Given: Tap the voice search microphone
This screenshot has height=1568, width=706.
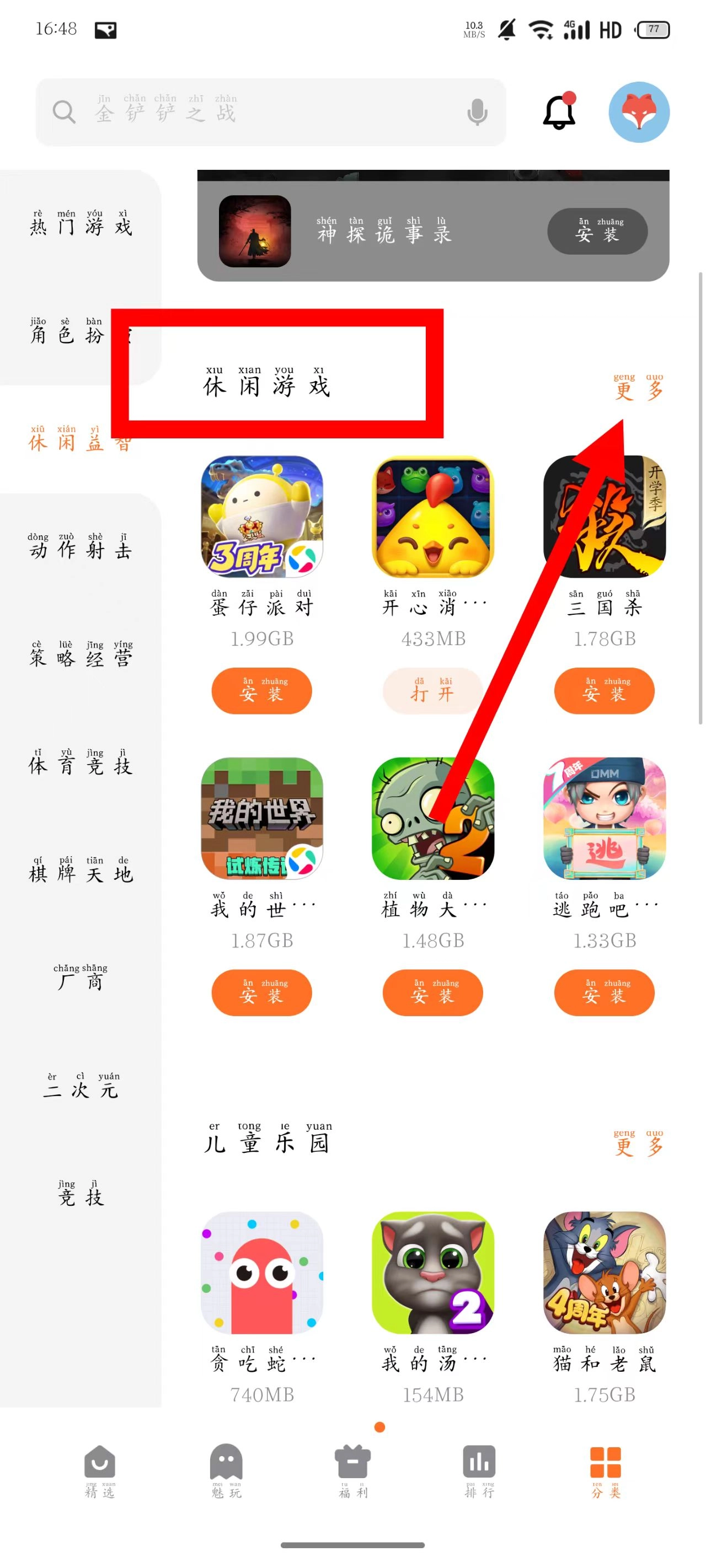Looking at the screenshot, I should tap(477, 112).
